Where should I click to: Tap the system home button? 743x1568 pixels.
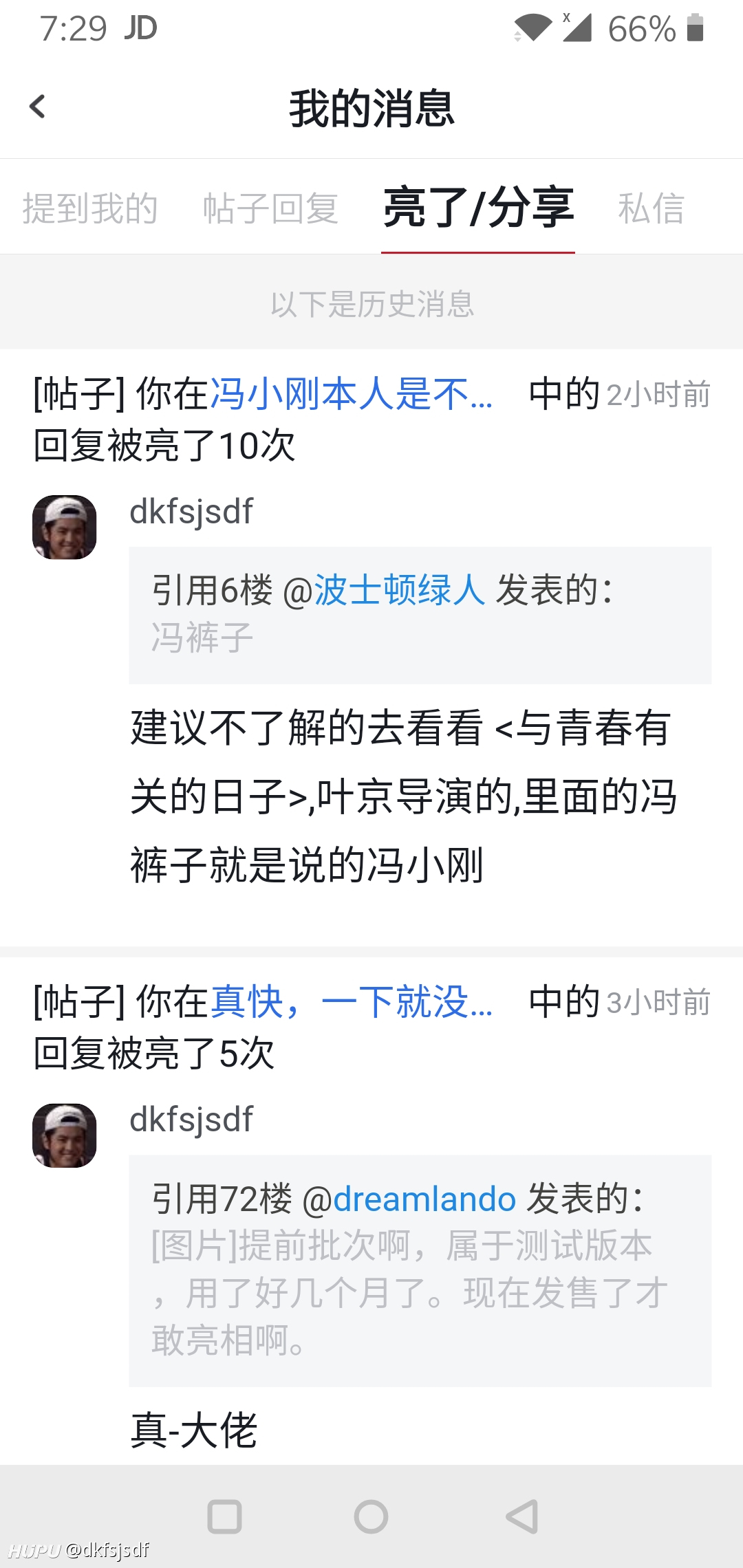click(x=371, y=1516)
